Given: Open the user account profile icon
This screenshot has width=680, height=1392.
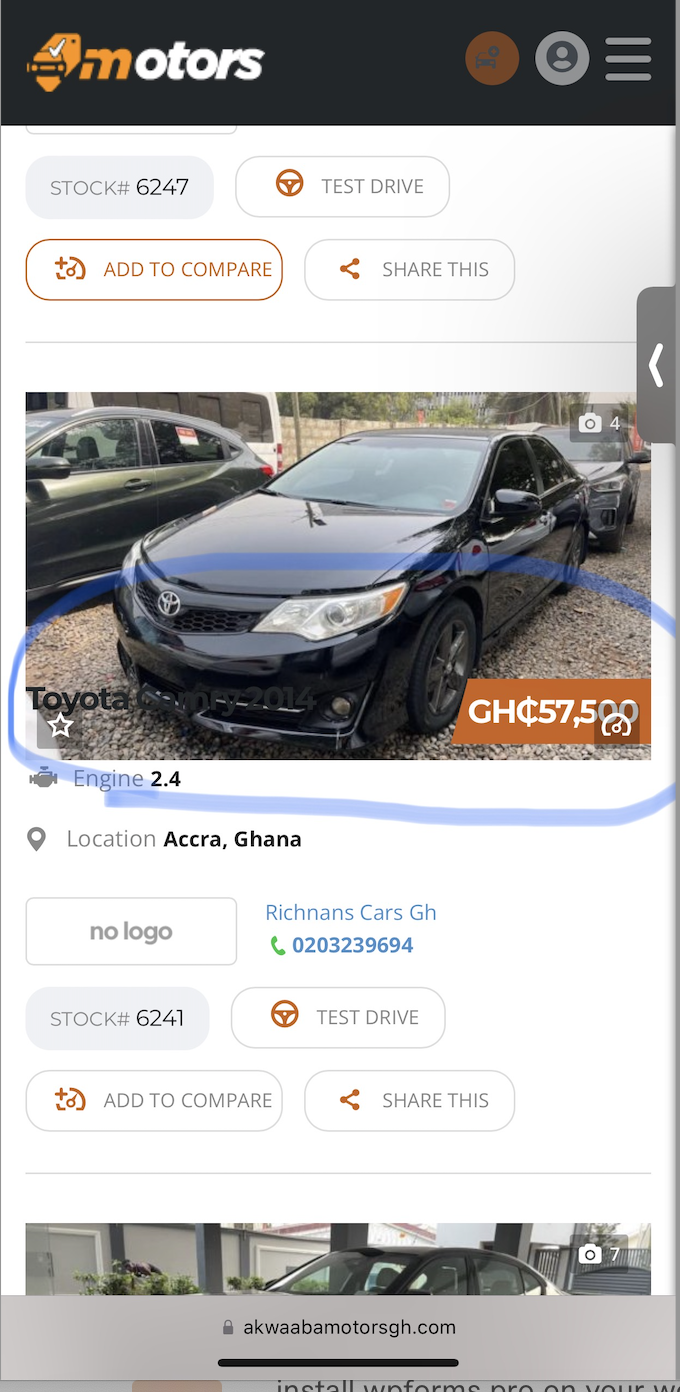Looking at the screenshot, I should pos(562,58).
